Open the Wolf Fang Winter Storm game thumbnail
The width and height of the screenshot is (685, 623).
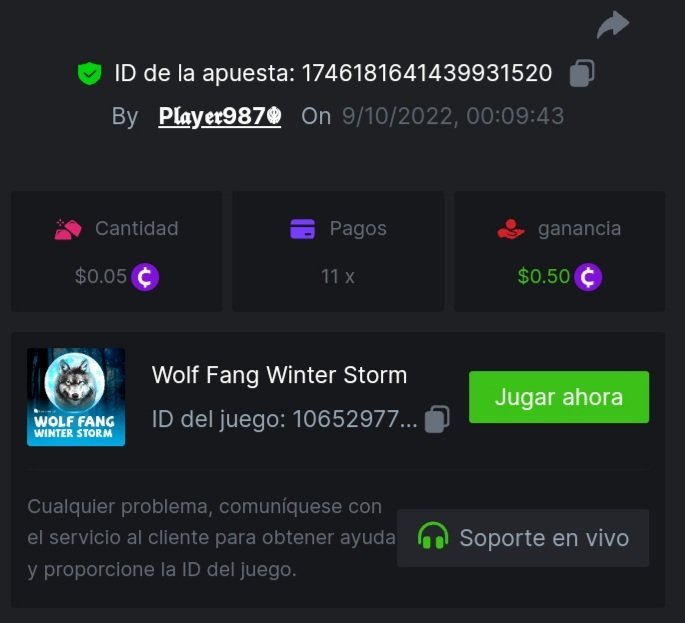tap(76, 397)
